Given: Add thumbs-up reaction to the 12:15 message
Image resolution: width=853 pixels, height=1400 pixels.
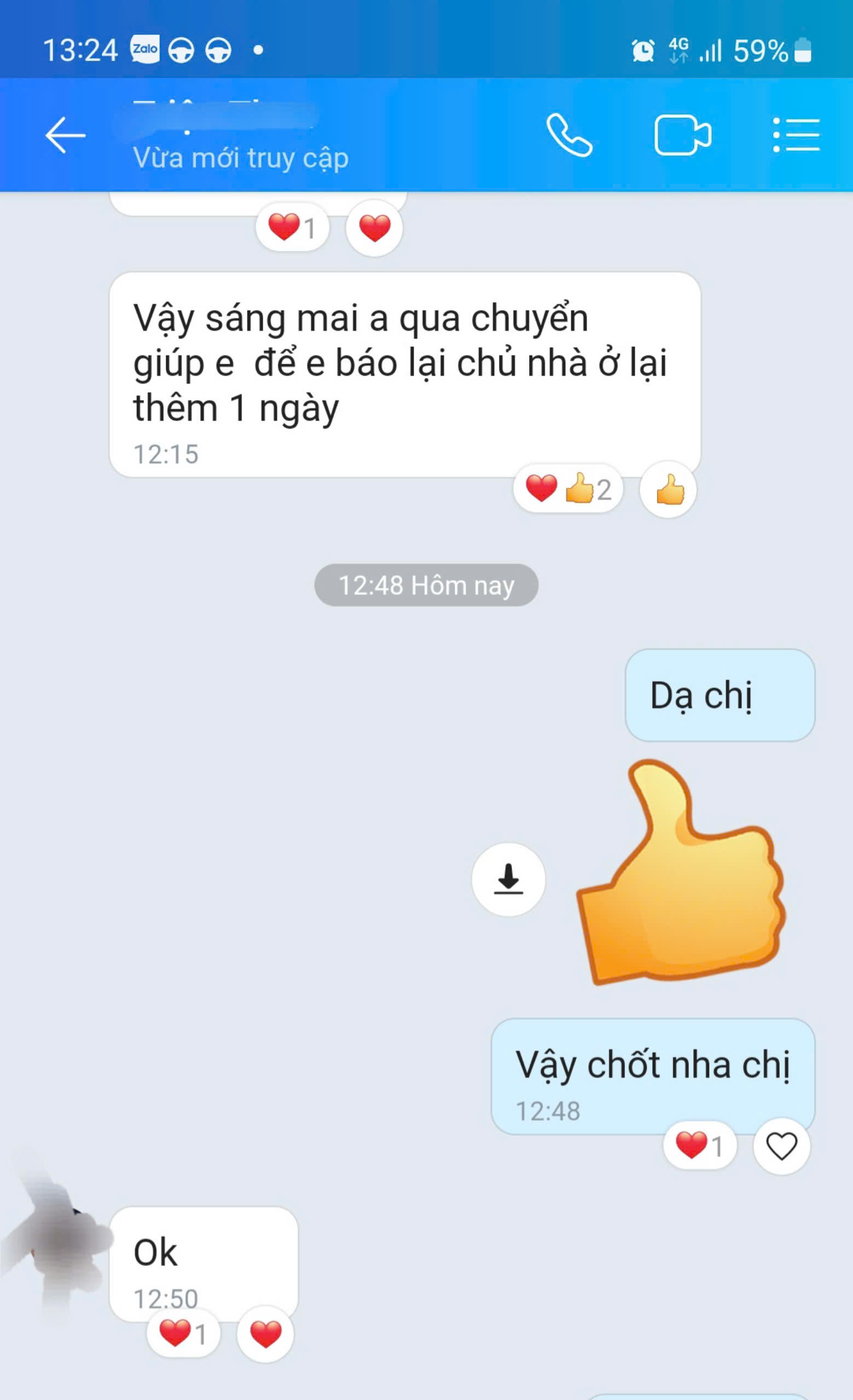Looking at the screenshot, I should click(668, 489).
